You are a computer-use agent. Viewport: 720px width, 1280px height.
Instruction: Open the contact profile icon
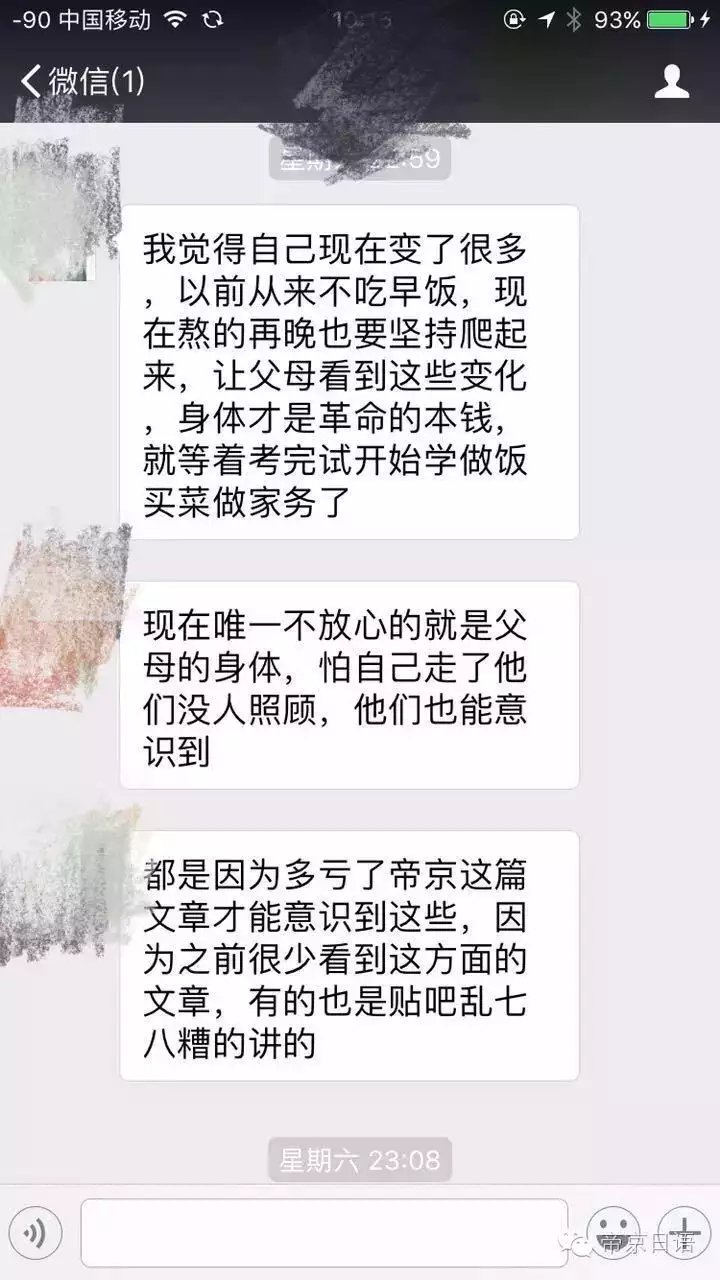[x=672, y=81]
